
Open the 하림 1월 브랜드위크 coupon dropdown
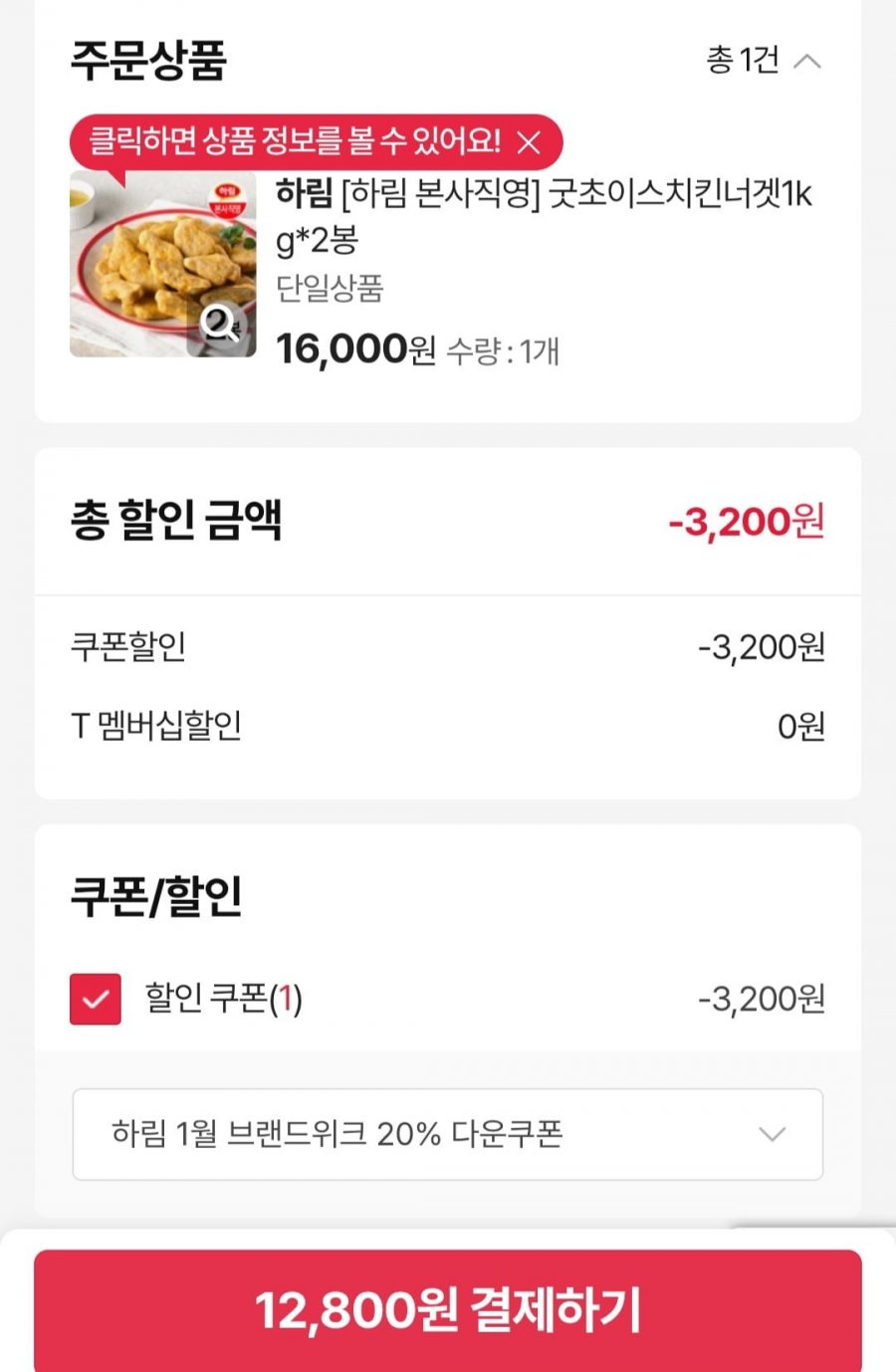pos(447,1134)
